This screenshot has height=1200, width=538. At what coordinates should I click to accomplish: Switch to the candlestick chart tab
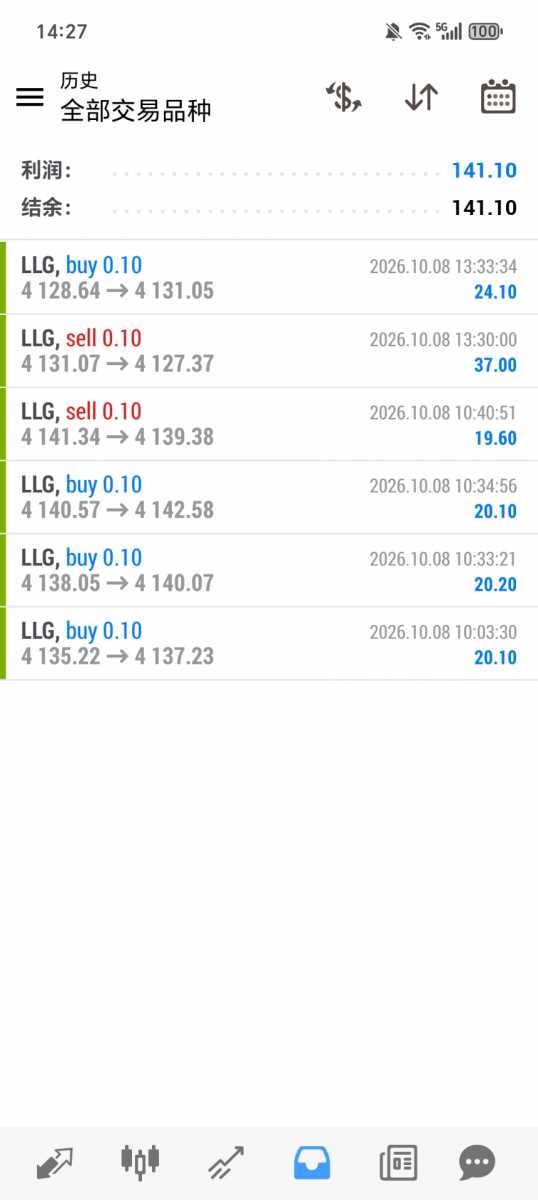[x=140, y=1161]
